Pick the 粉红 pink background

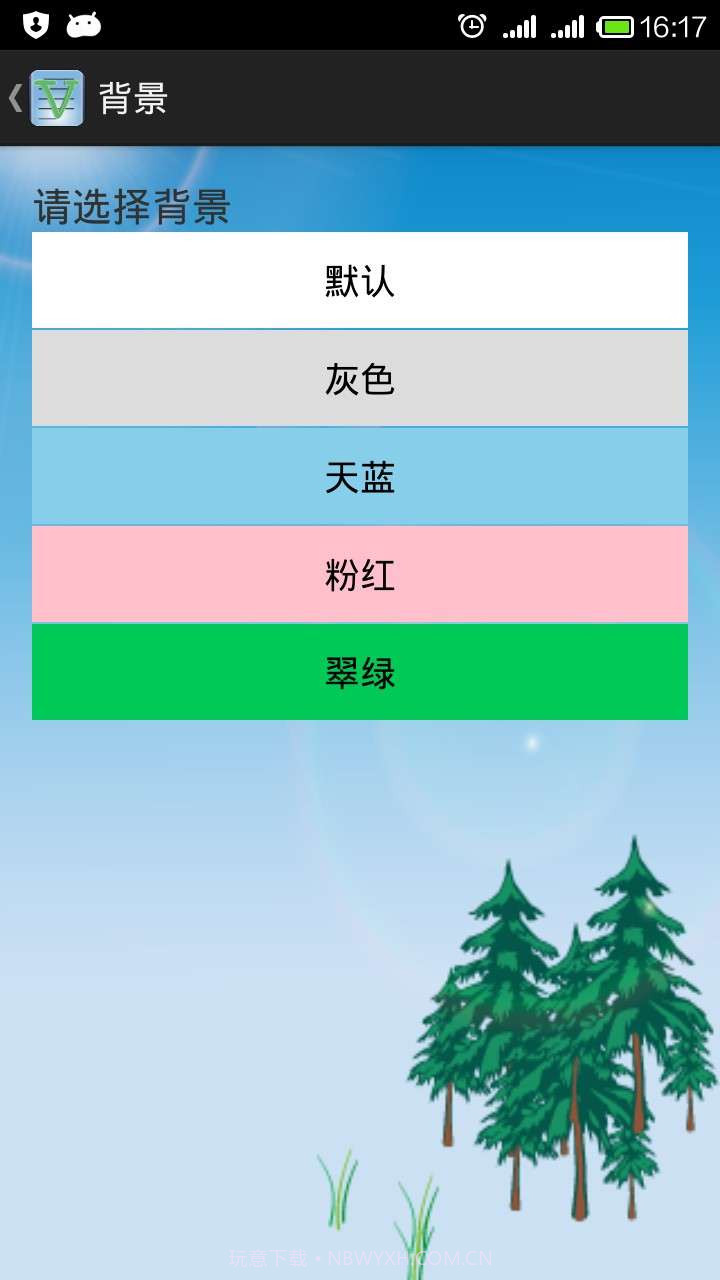pos(360,574)
